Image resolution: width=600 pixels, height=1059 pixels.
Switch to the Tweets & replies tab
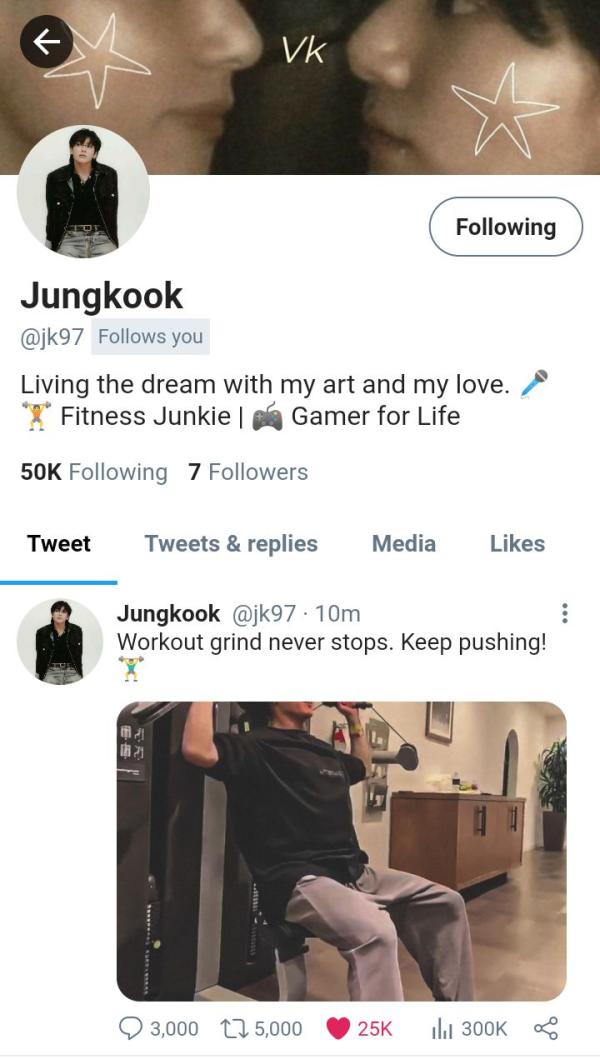tap(230, 544)
